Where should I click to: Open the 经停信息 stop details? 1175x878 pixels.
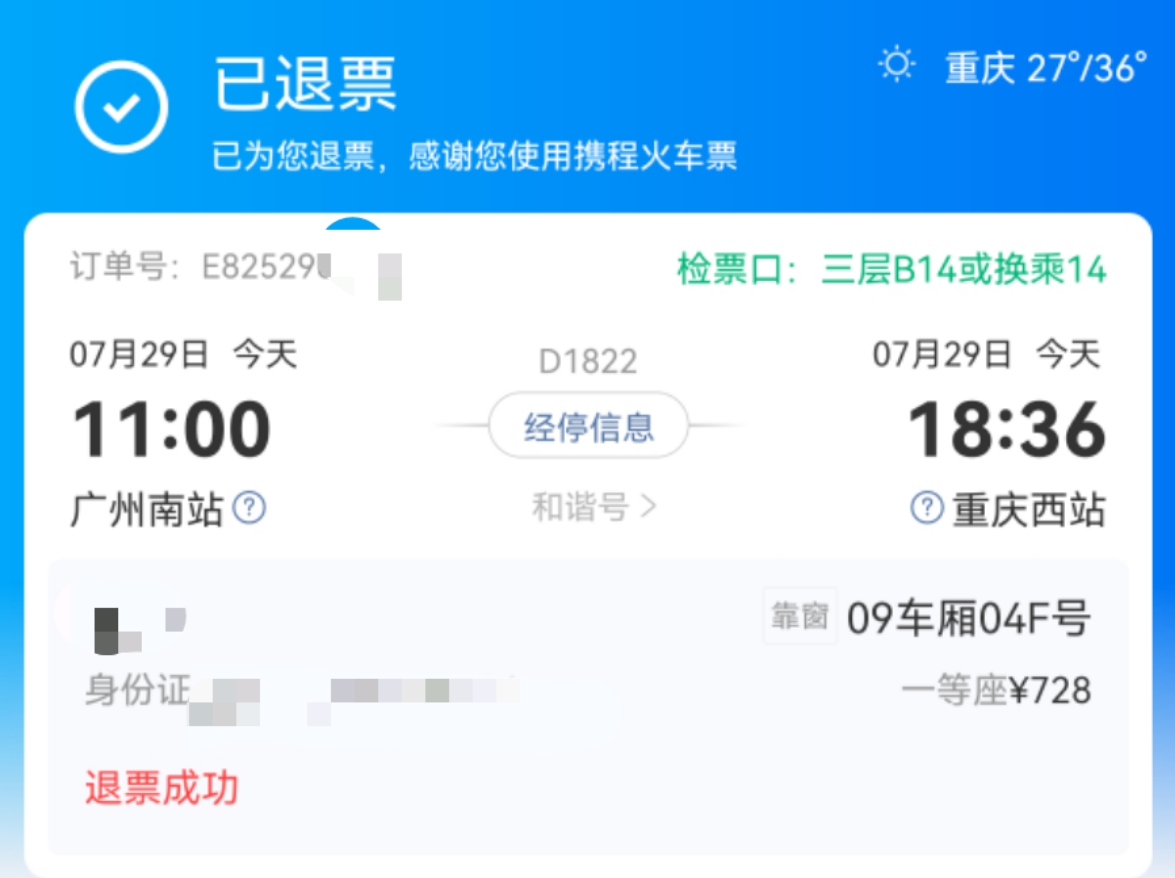pos(588,426)
